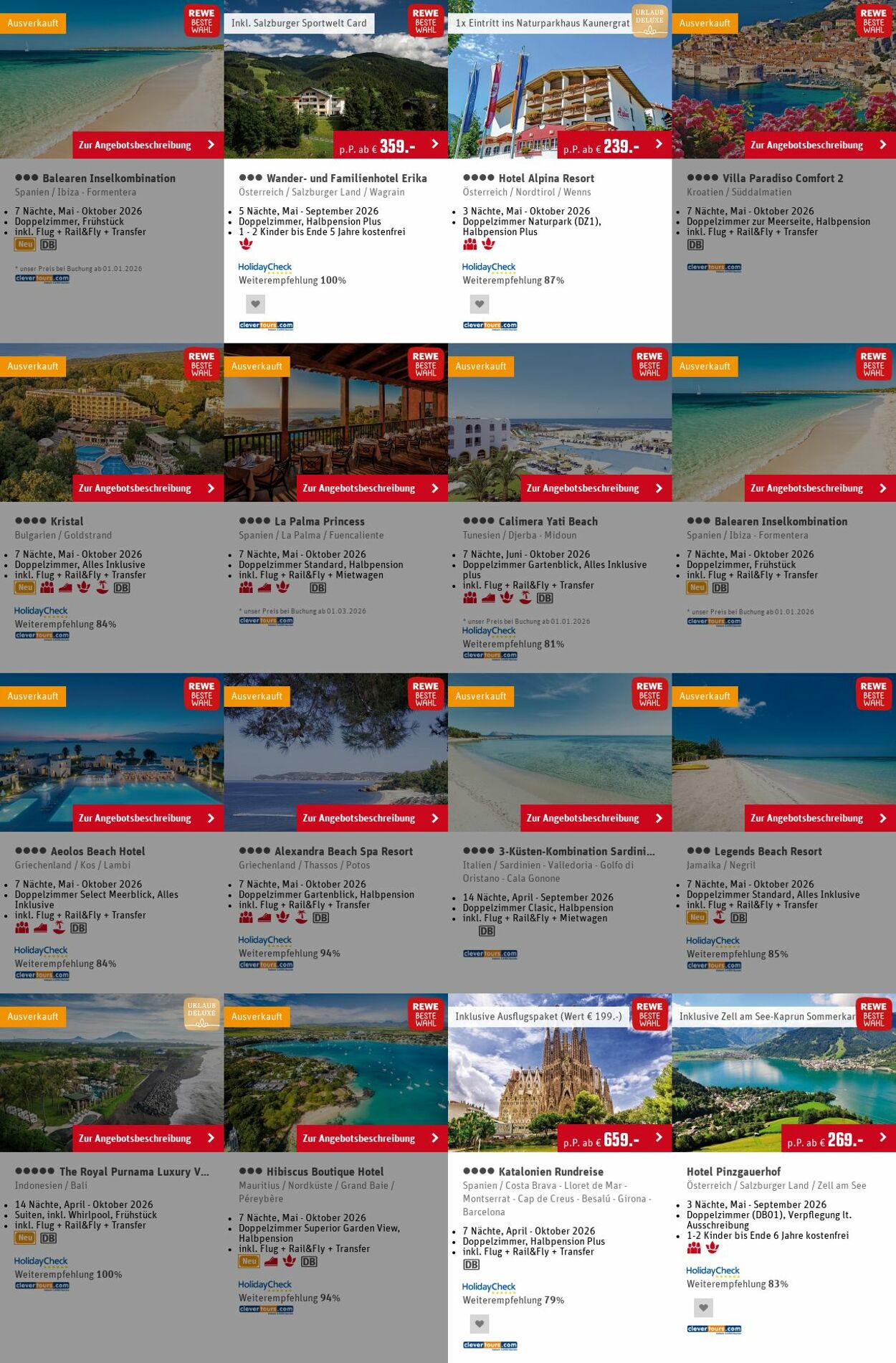Viewport: 896px width, 1363px height.
Task: View the offer description for the Kristal hotel
Action: click(147, 488)
